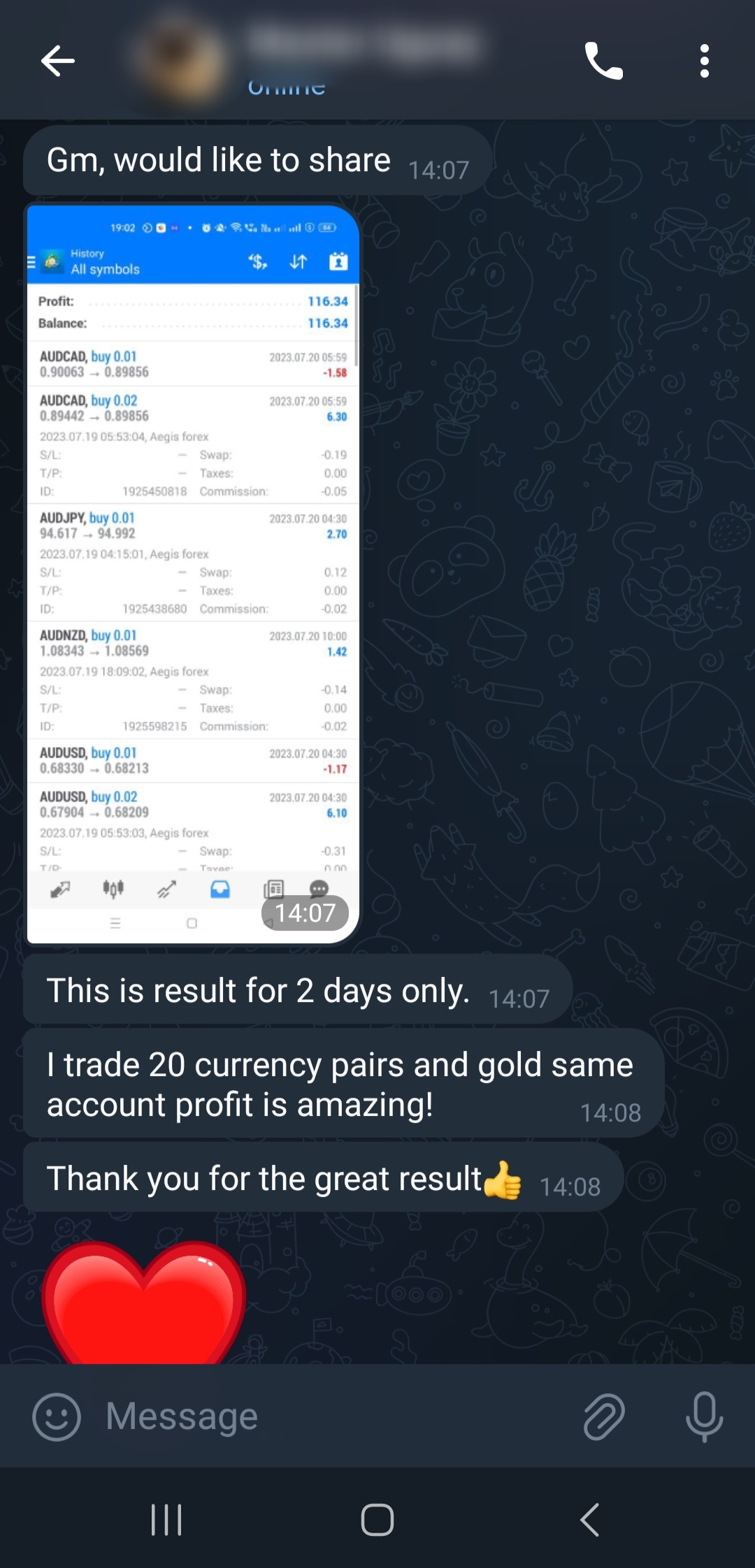Attach a file with the paperclip
This screenshot has width=755, height=1568.
tap(603, 1416)
